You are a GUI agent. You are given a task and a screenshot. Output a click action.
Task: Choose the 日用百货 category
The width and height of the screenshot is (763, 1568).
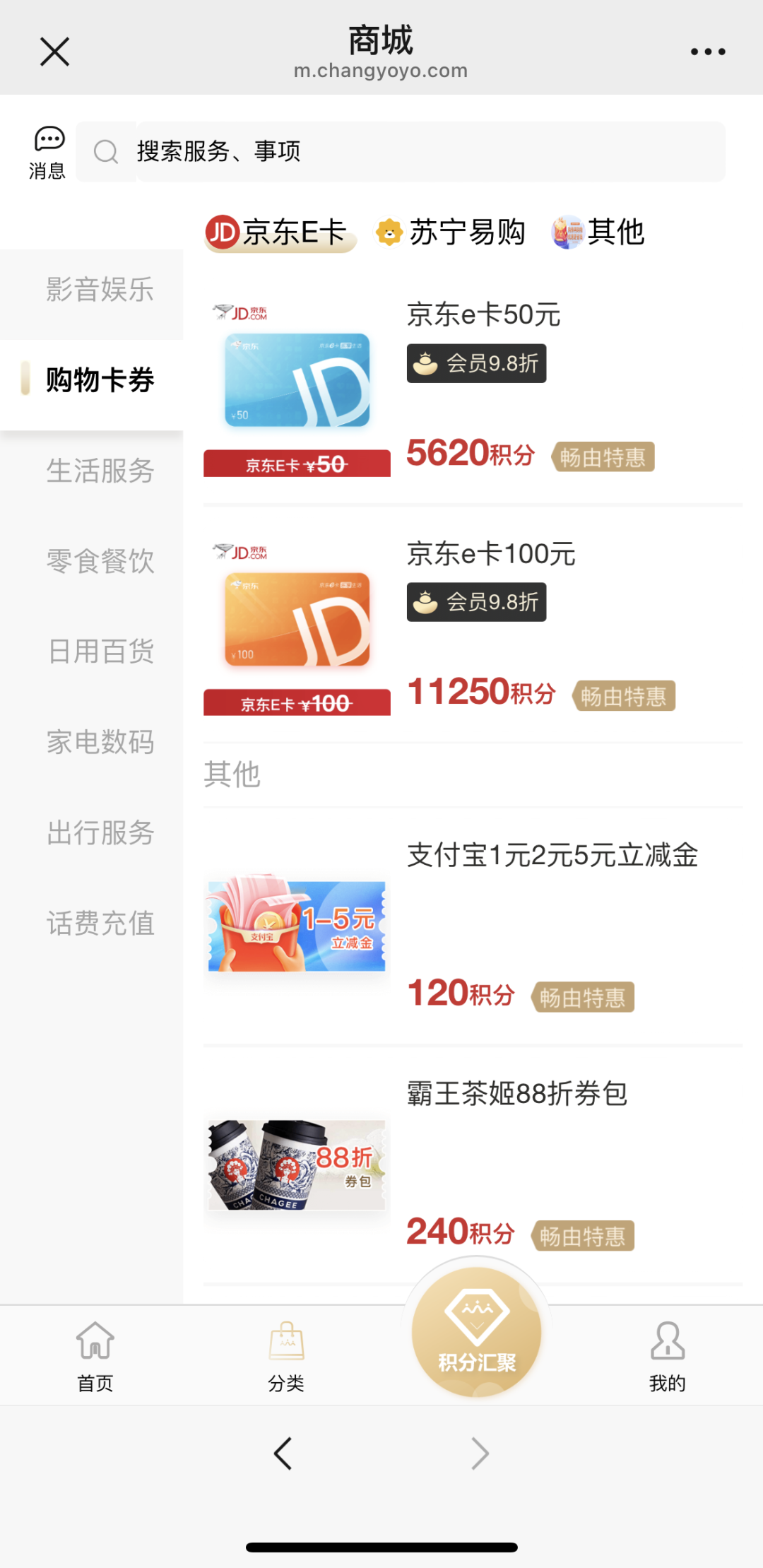pyautogui.click(x=100, y=652)
